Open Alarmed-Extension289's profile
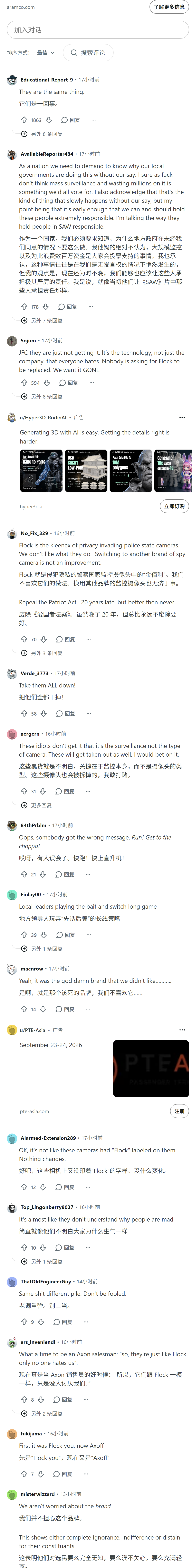The width and height of the screenshot is (192, 1568). point(48,1138)
